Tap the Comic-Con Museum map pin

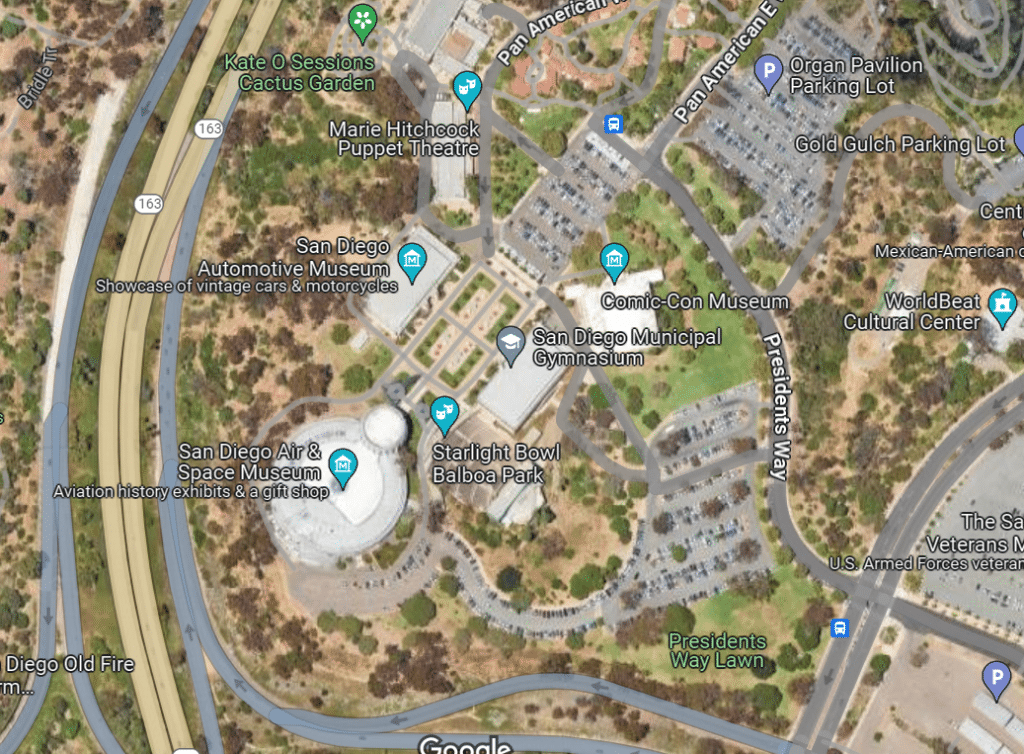[x=615, y=259]
